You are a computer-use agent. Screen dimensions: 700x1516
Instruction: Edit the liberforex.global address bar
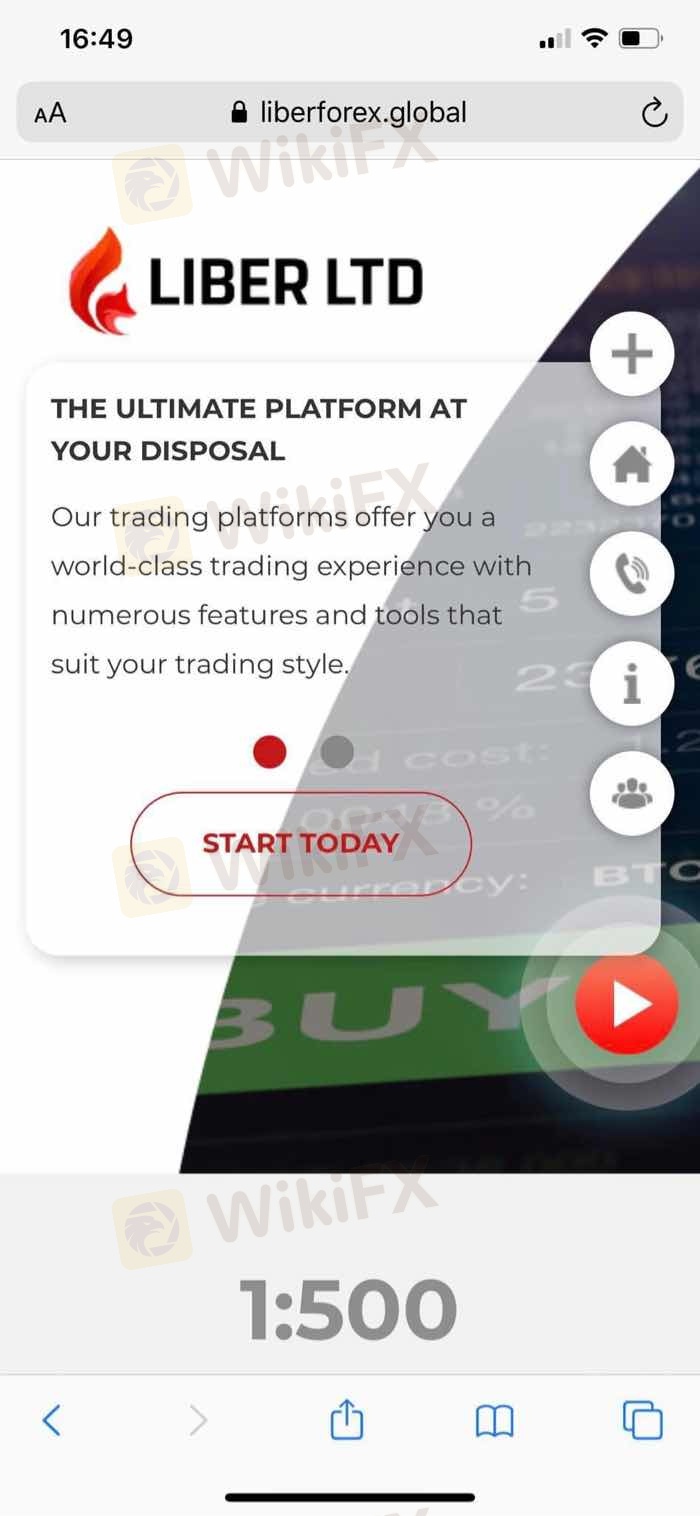point(350,113)
